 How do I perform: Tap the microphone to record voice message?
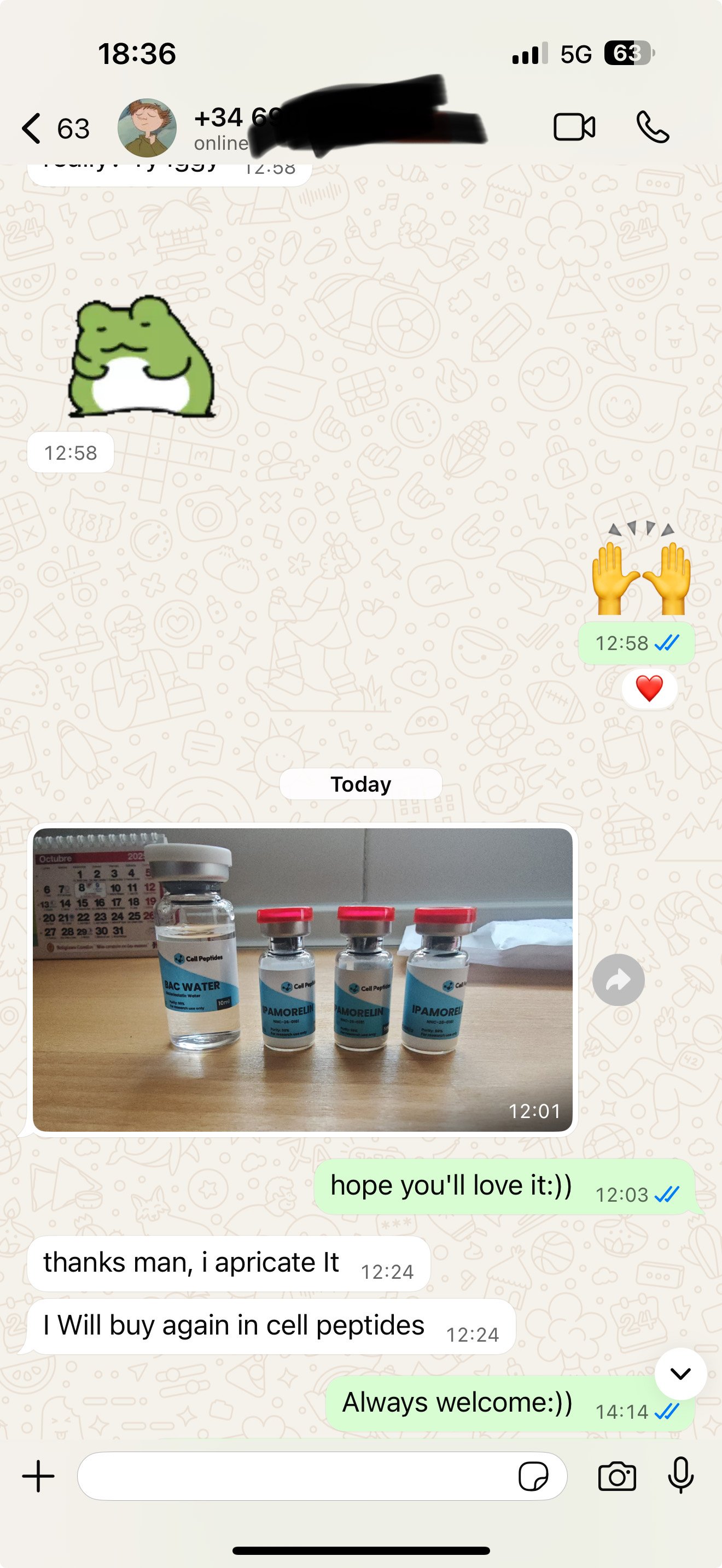click(x=680, y=1476)
